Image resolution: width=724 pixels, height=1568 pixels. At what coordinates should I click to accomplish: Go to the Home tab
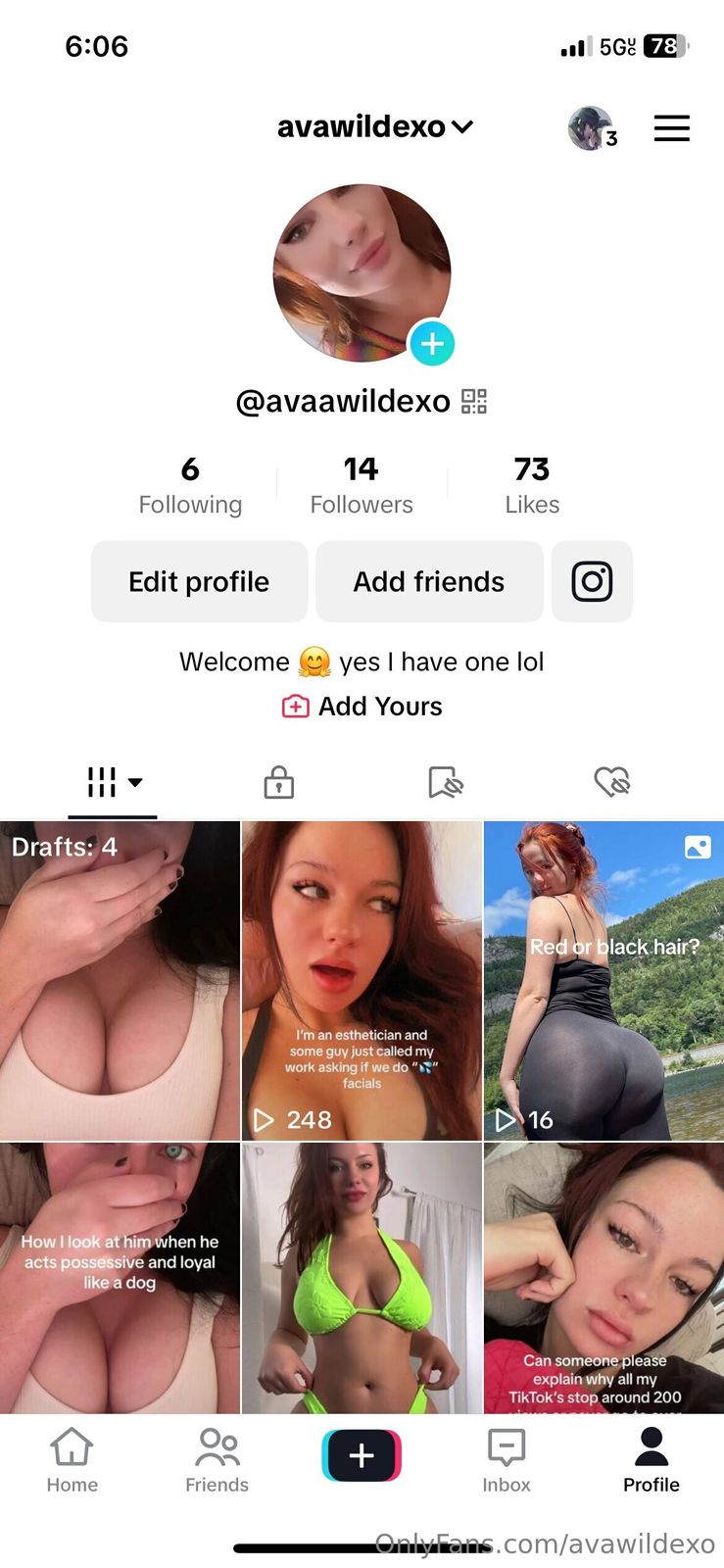tap(72, 1458)
